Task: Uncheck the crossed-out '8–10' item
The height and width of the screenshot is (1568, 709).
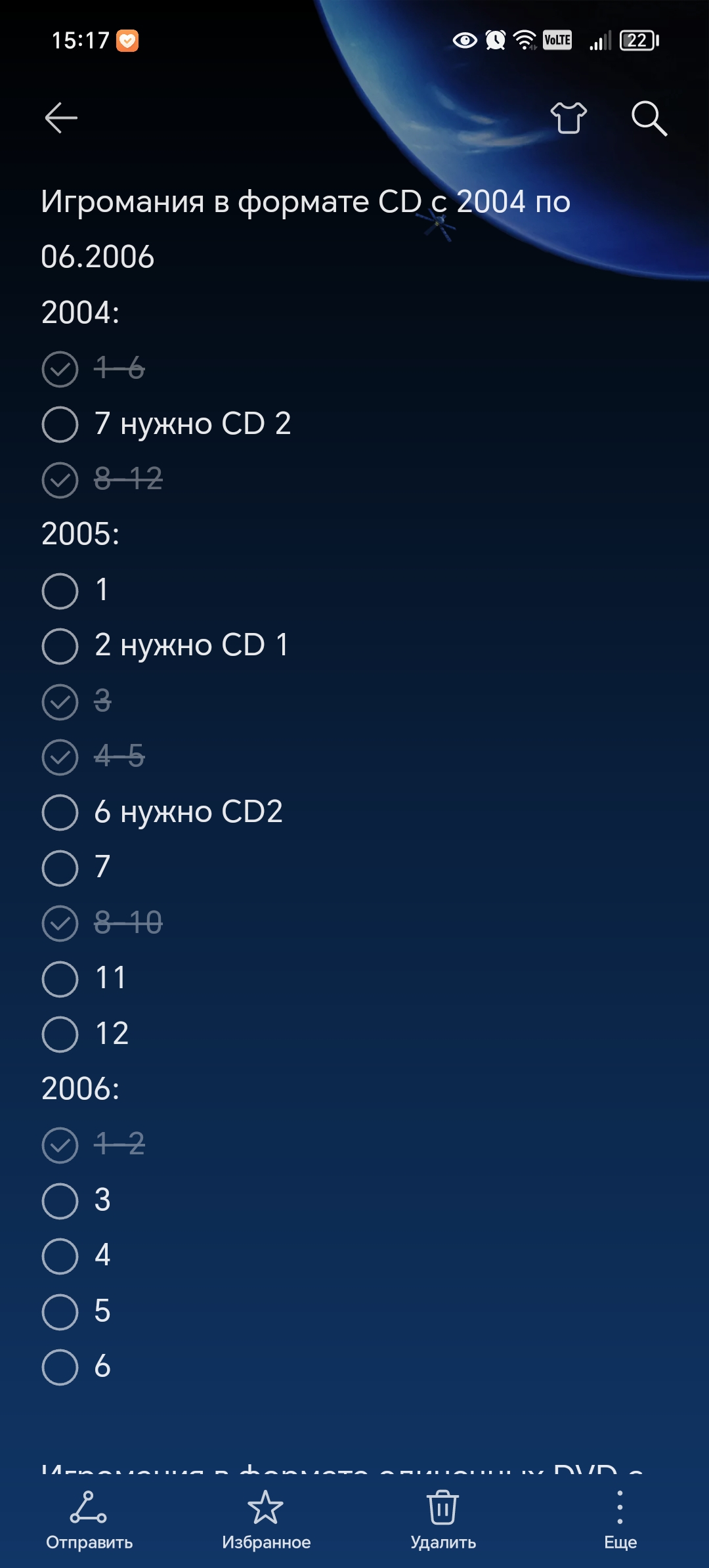Action: point(60,923)
